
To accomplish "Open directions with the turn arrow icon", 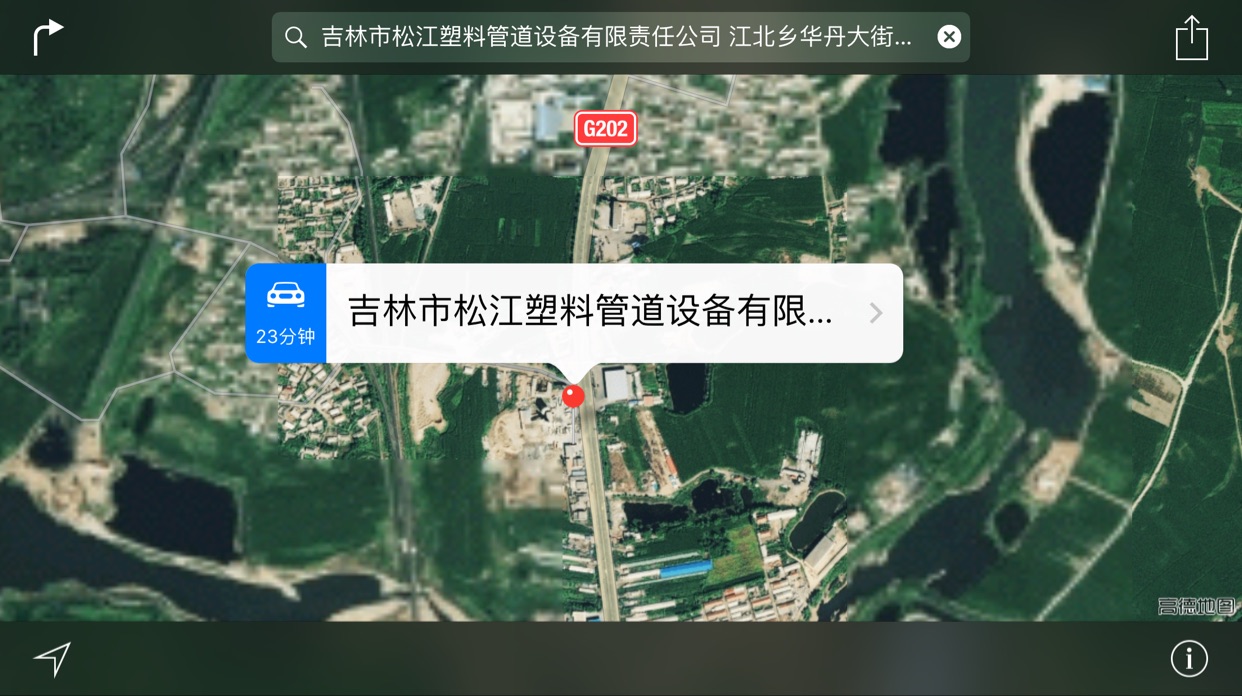I will point(48,38).
